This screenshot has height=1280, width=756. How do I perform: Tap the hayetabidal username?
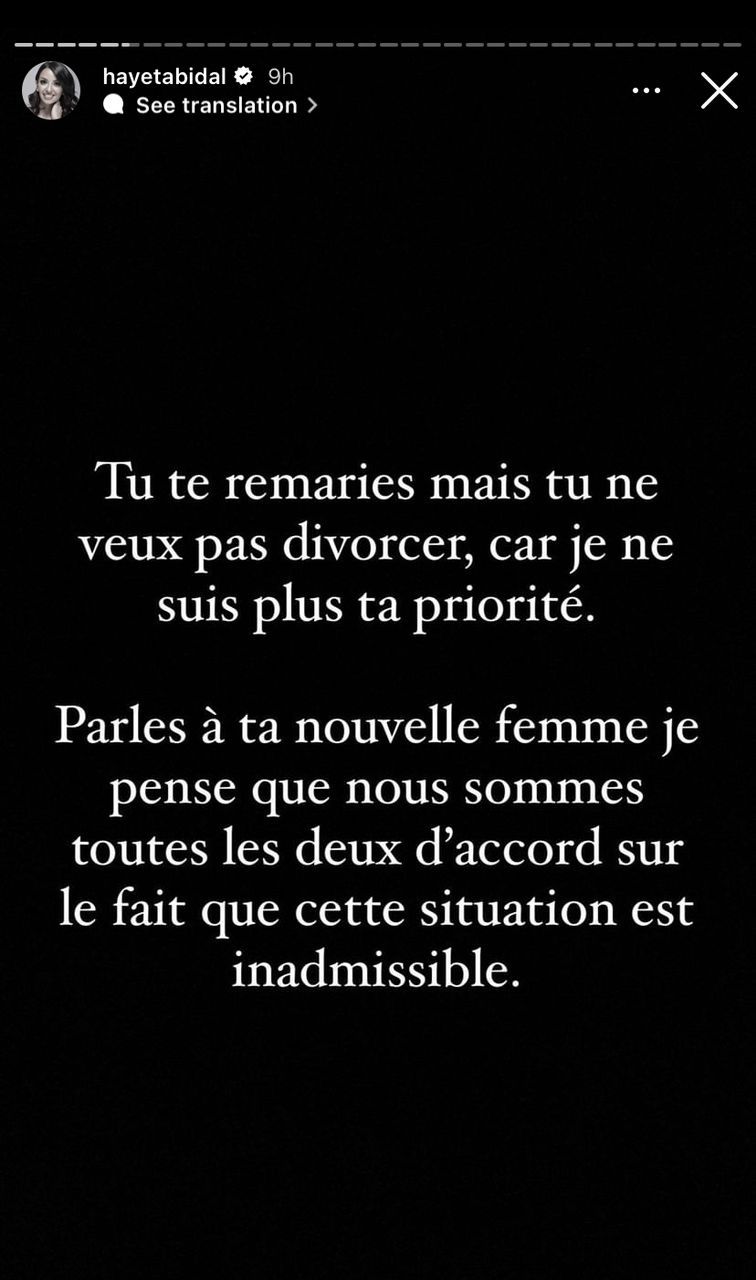point(164,76)
